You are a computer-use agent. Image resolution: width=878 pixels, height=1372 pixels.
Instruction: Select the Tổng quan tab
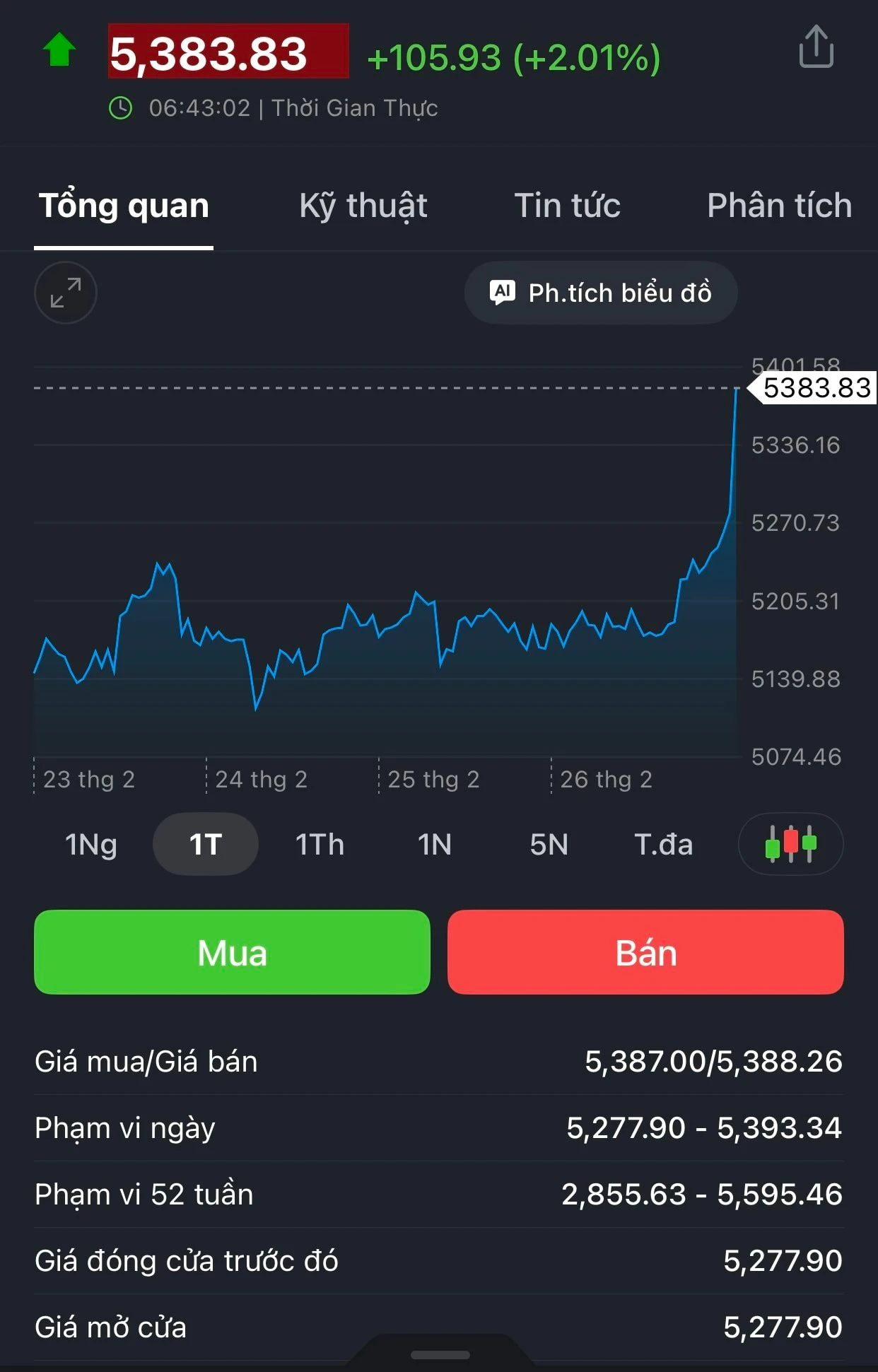[124, 206]
